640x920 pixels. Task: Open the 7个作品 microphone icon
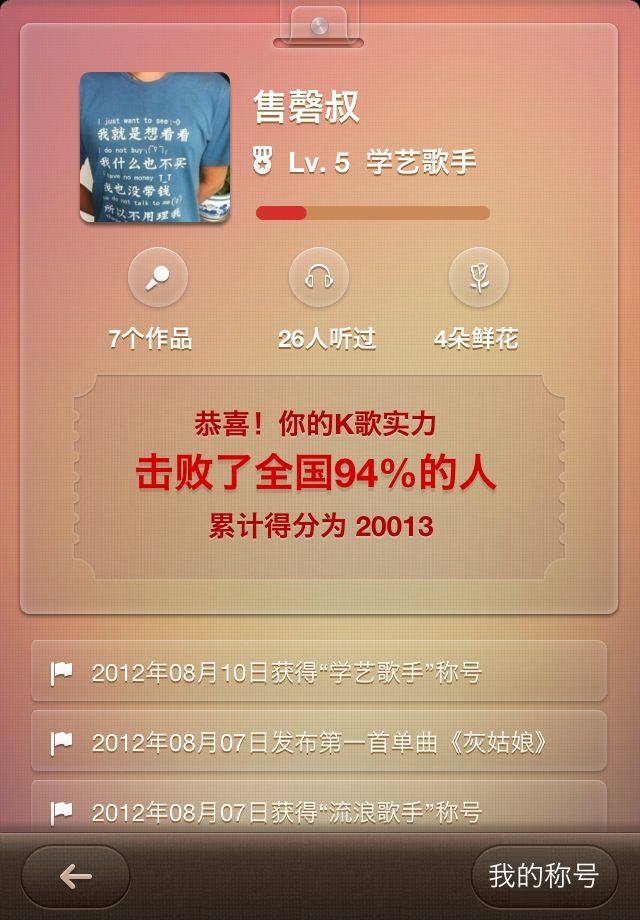(158, 278)
